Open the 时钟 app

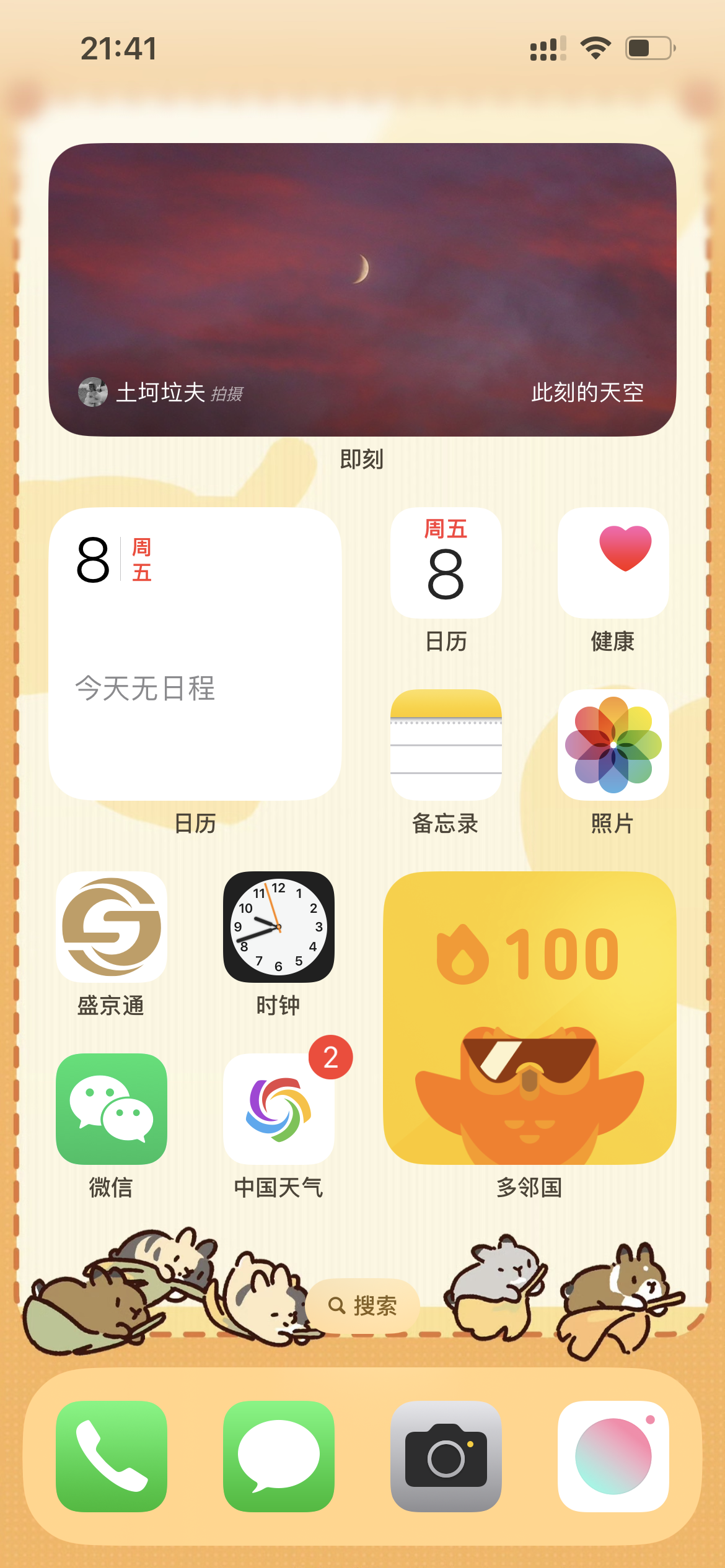pyautogui.click(x=279, y=927)
